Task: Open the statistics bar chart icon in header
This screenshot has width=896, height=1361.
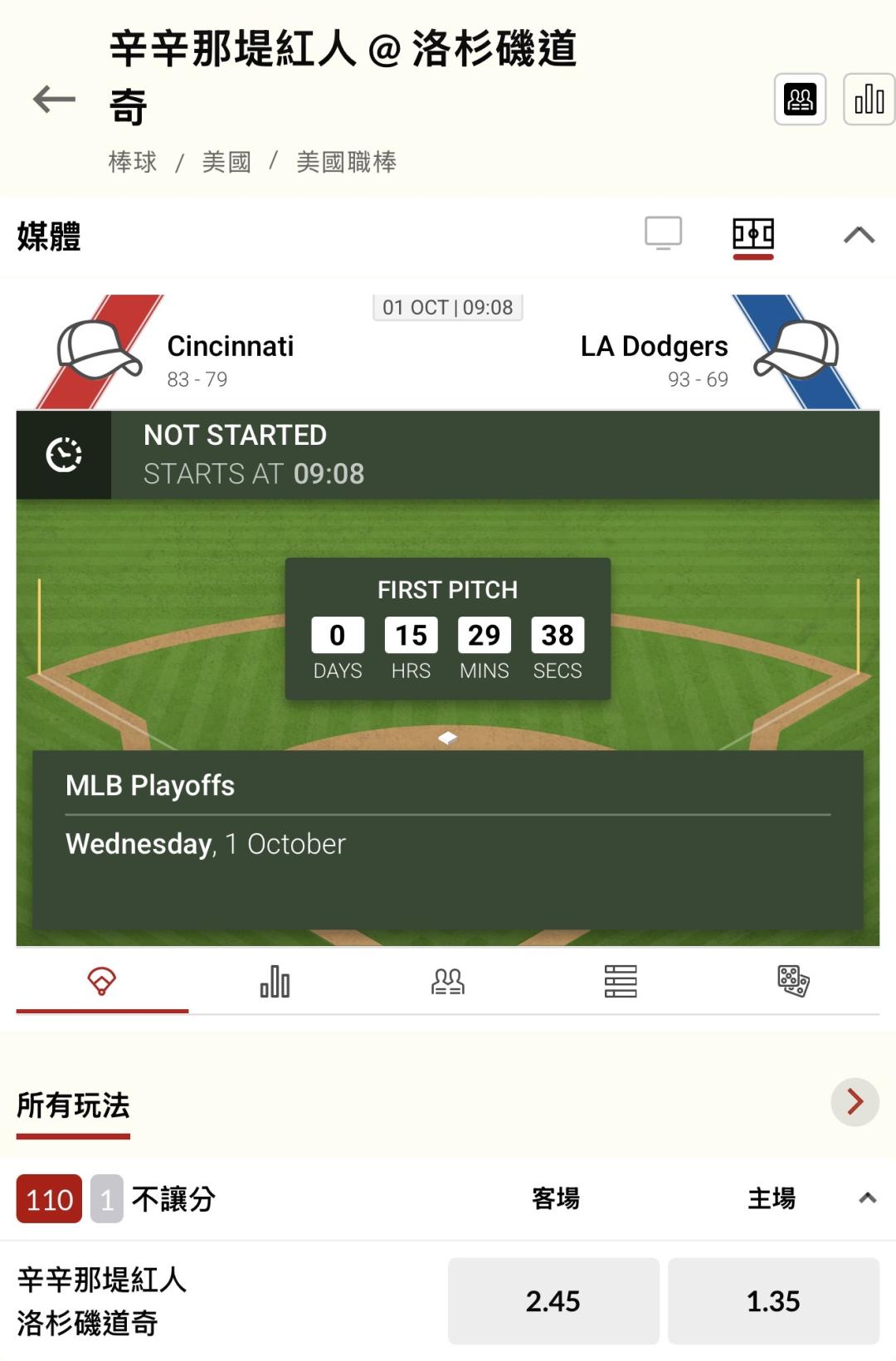Action: (869, 100)
